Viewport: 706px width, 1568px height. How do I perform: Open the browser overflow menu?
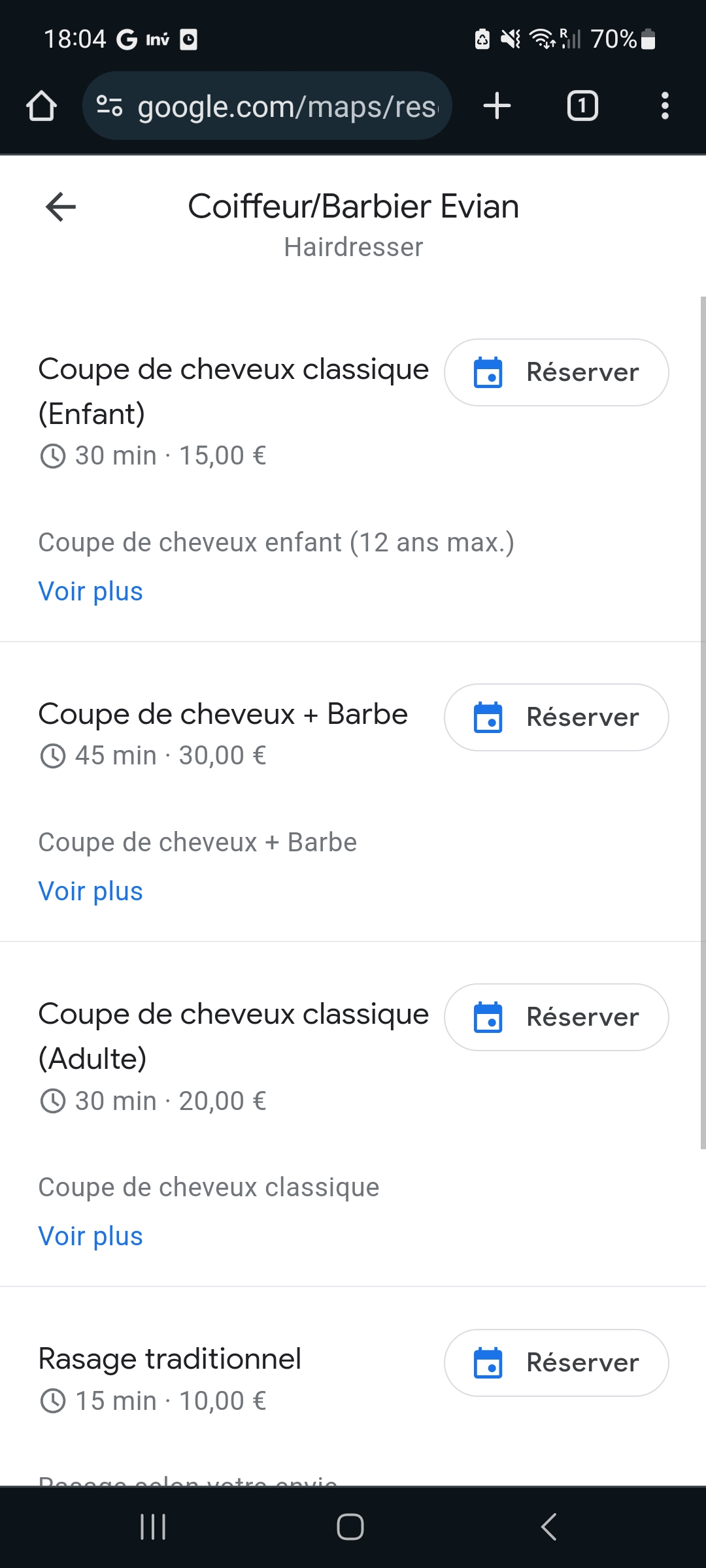click(665, 106)
